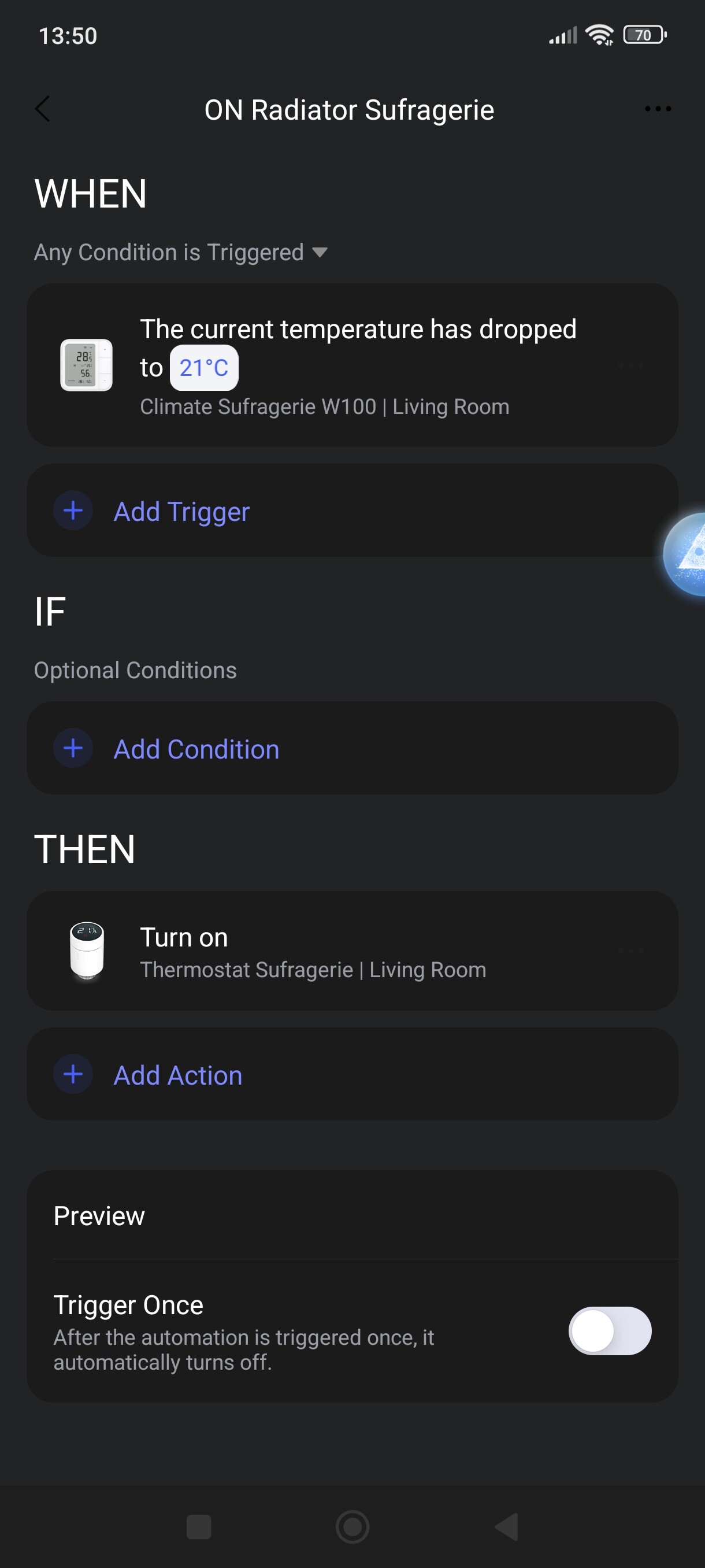Toggle the Trigger Once switch
Image resolution: width=705 pixels, height=1568 pixels.
[610, 1330]
